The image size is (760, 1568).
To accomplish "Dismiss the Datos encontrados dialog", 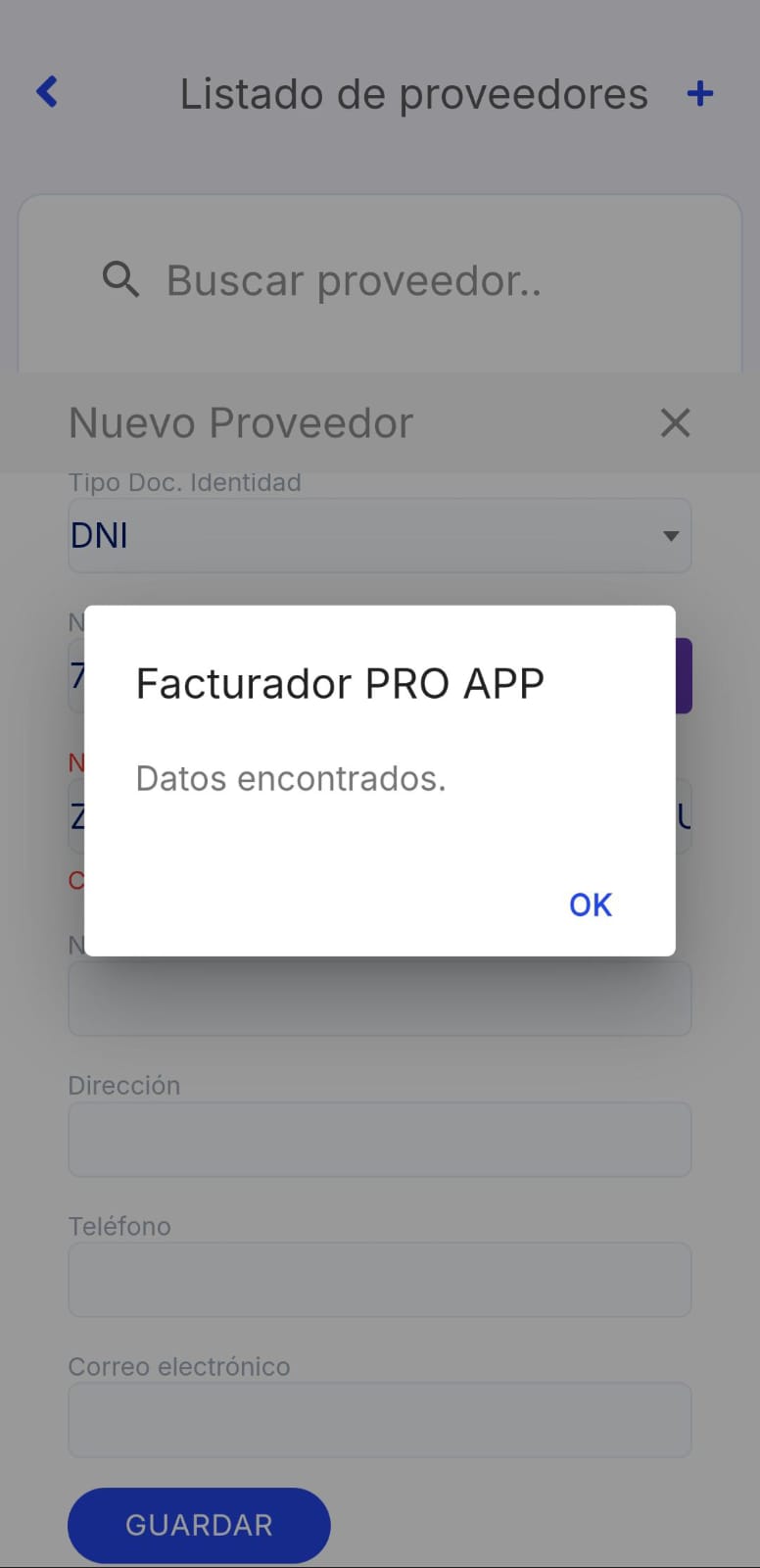I will pyautogui.click(x=590, y=904).
